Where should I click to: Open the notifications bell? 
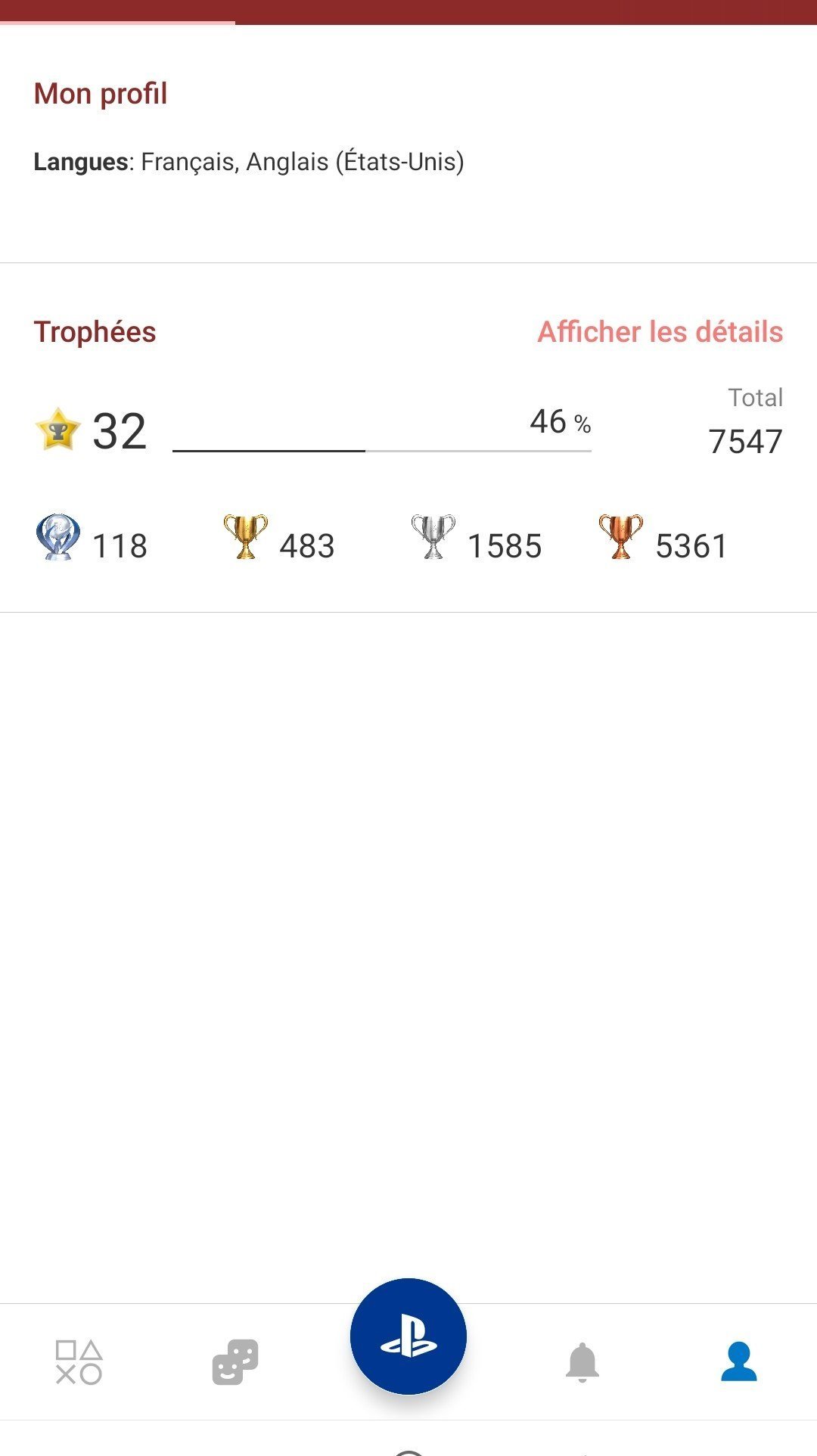[582, 1362]
